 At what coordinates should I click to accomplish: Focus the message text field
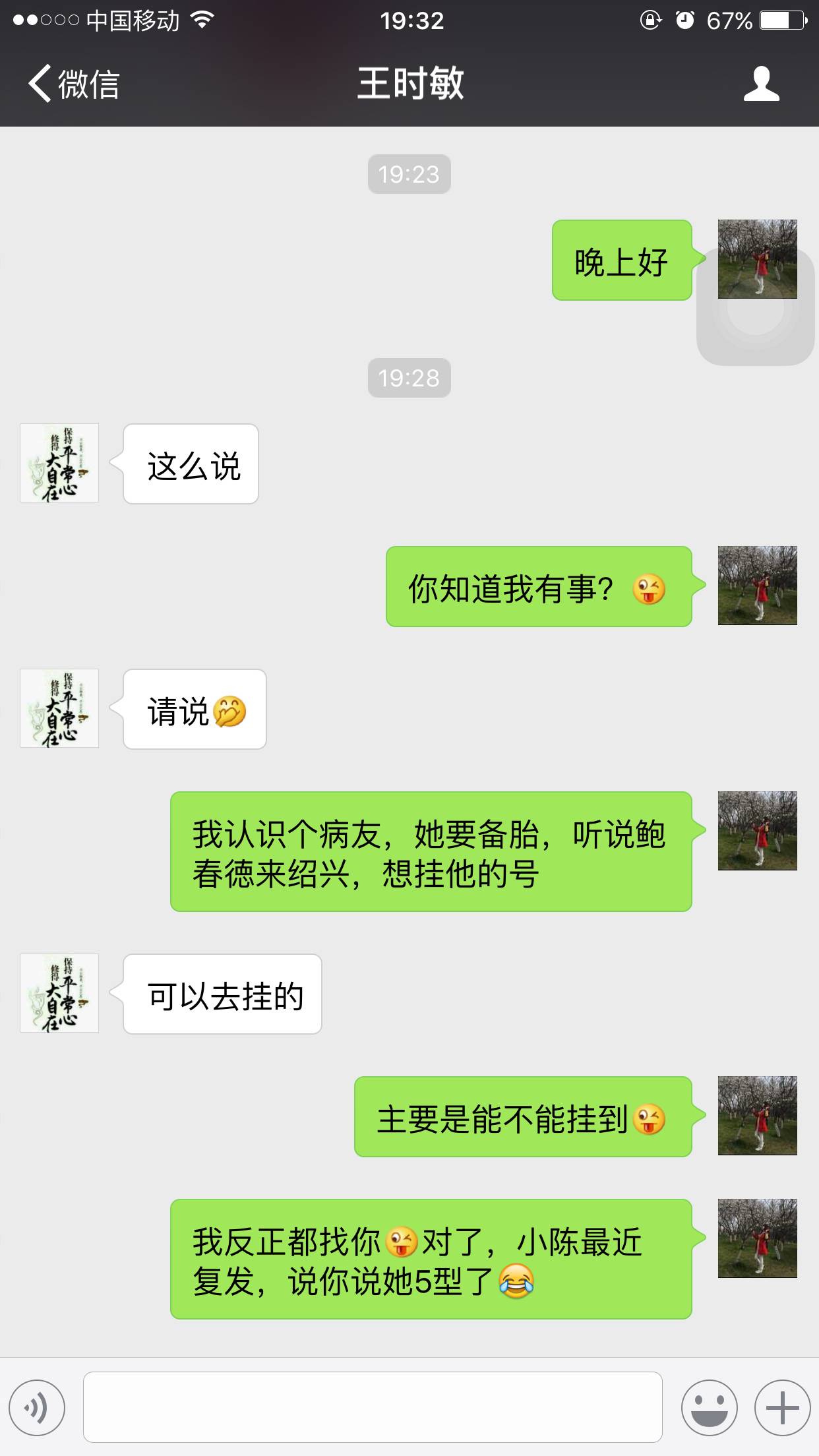coord(373,1407)
